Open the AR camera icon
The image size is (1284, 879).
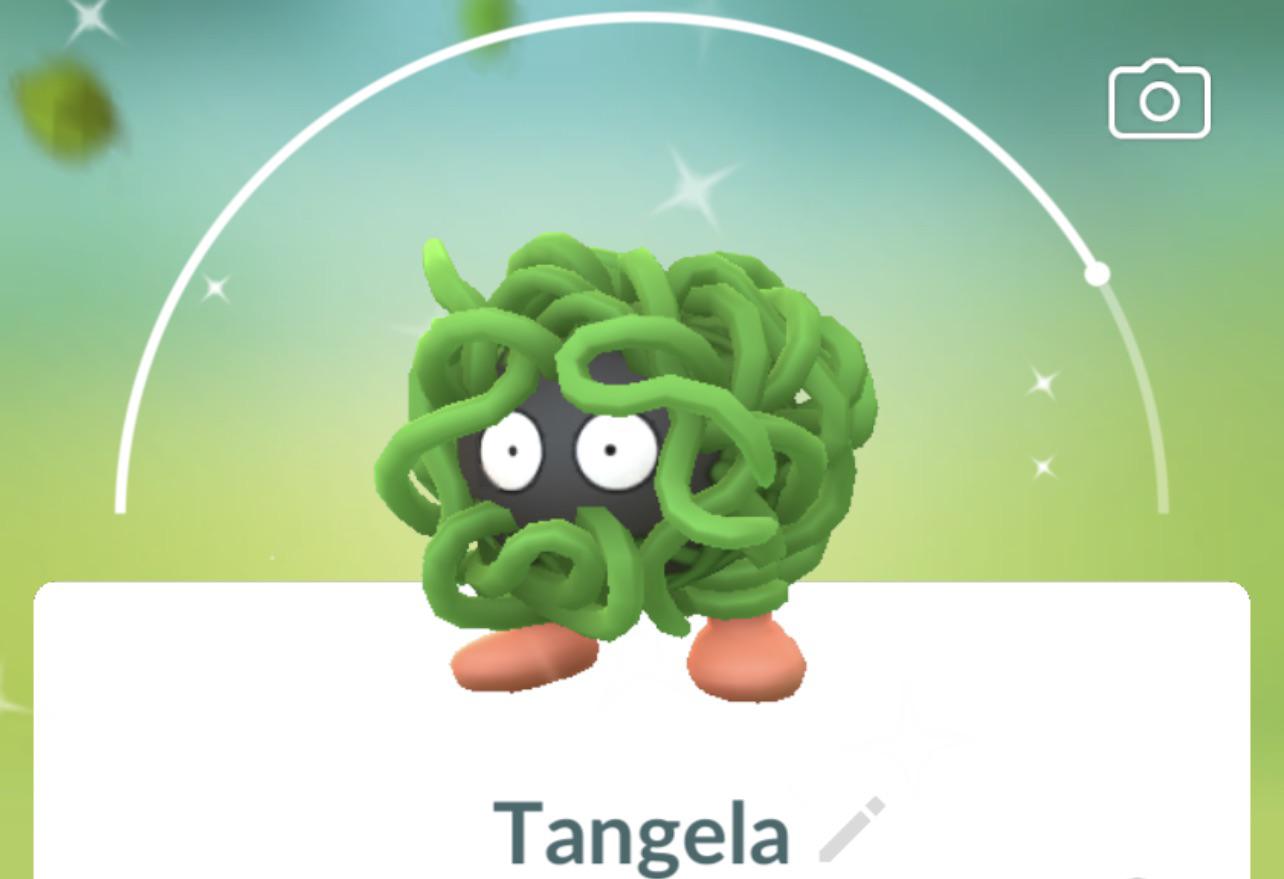[1159, 98]
